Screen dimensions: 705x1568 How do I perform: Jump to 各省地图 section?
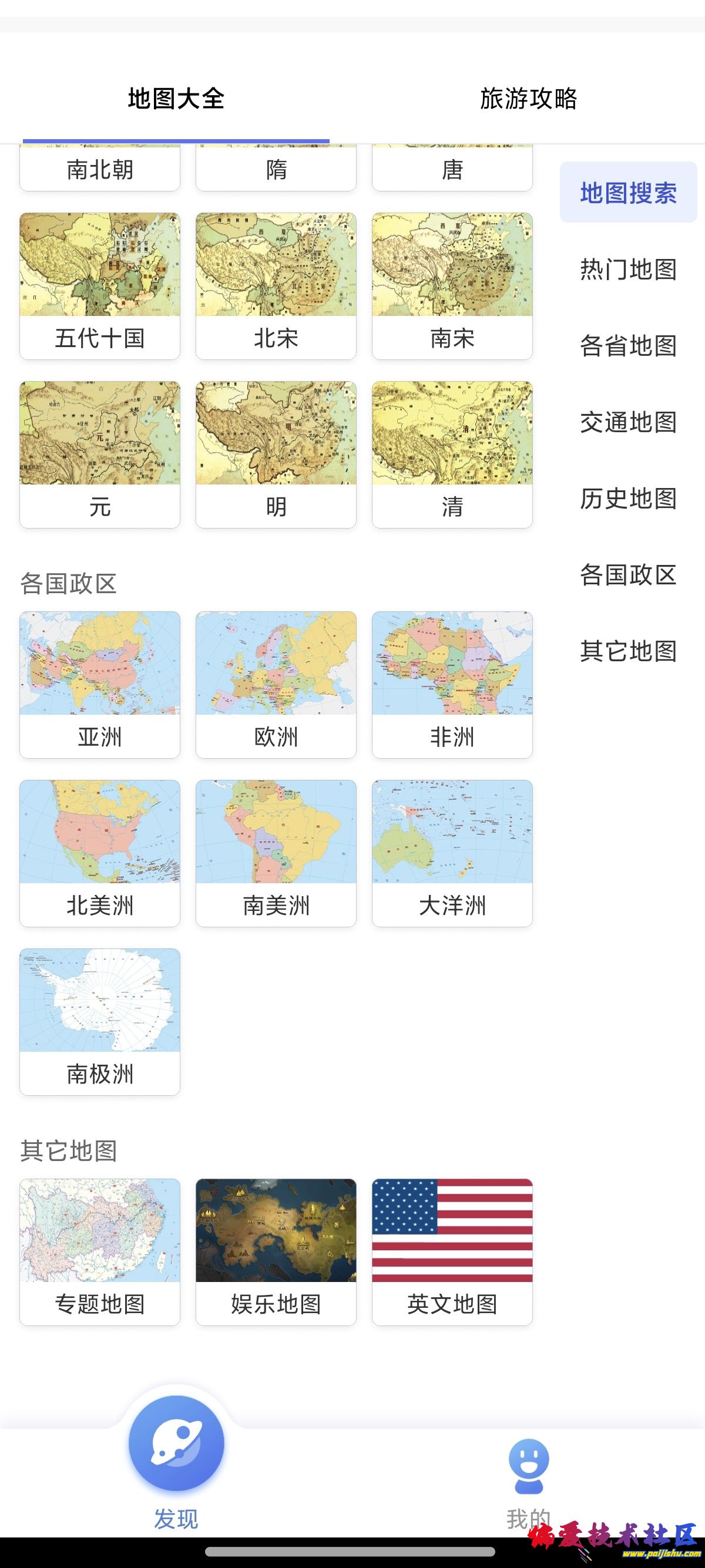627,345
